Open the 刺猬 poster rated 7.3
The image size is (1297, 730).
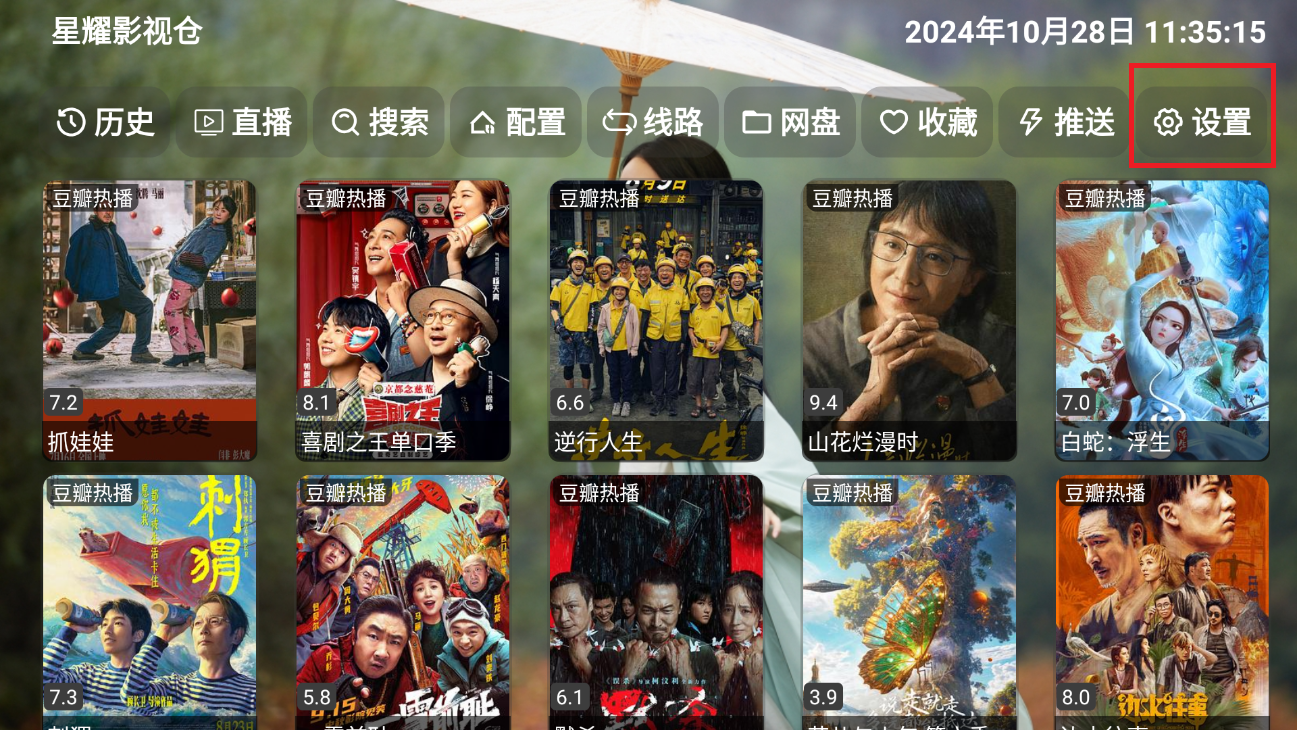click(x=149, y=600)
